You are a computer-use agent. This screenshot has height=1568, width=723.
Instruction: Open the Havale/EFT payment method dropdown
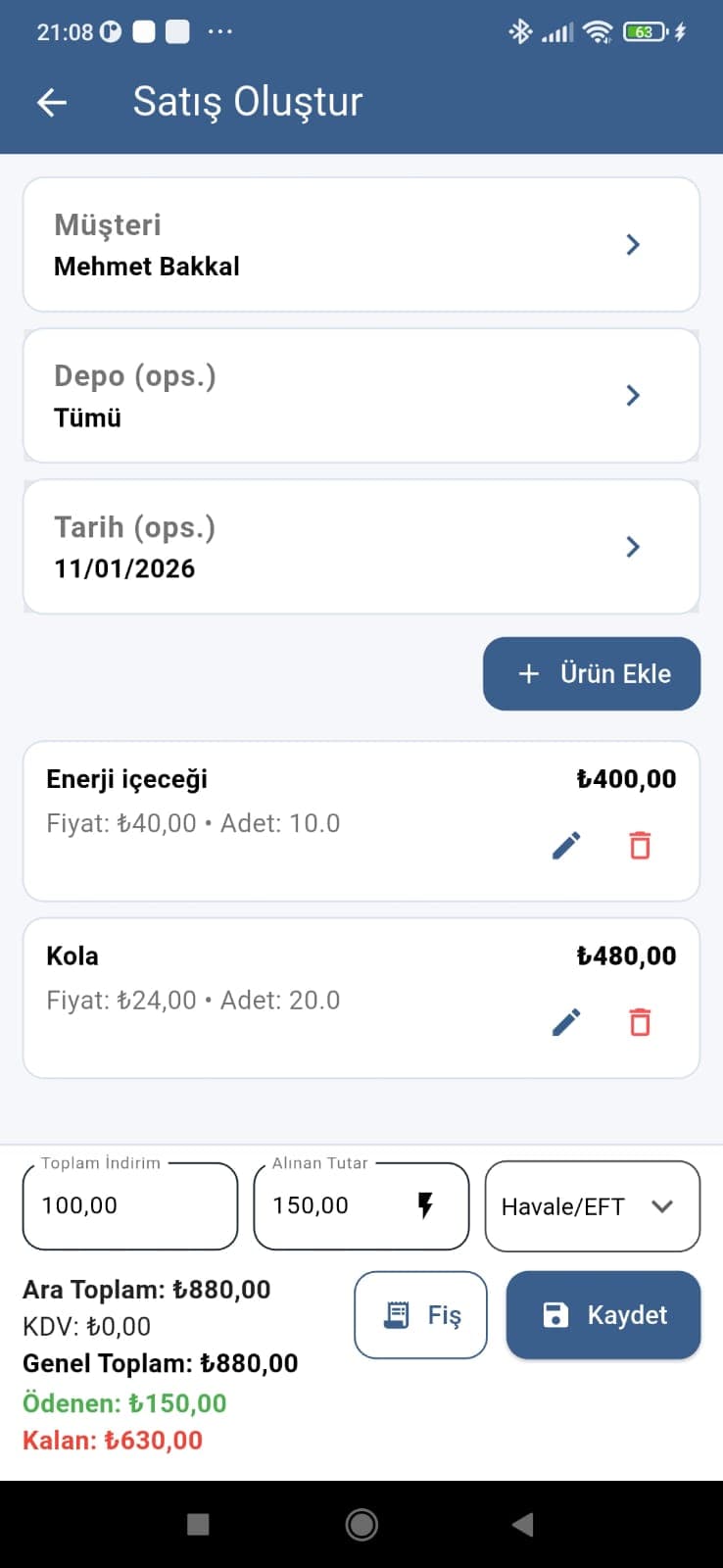coord(592,1206)
